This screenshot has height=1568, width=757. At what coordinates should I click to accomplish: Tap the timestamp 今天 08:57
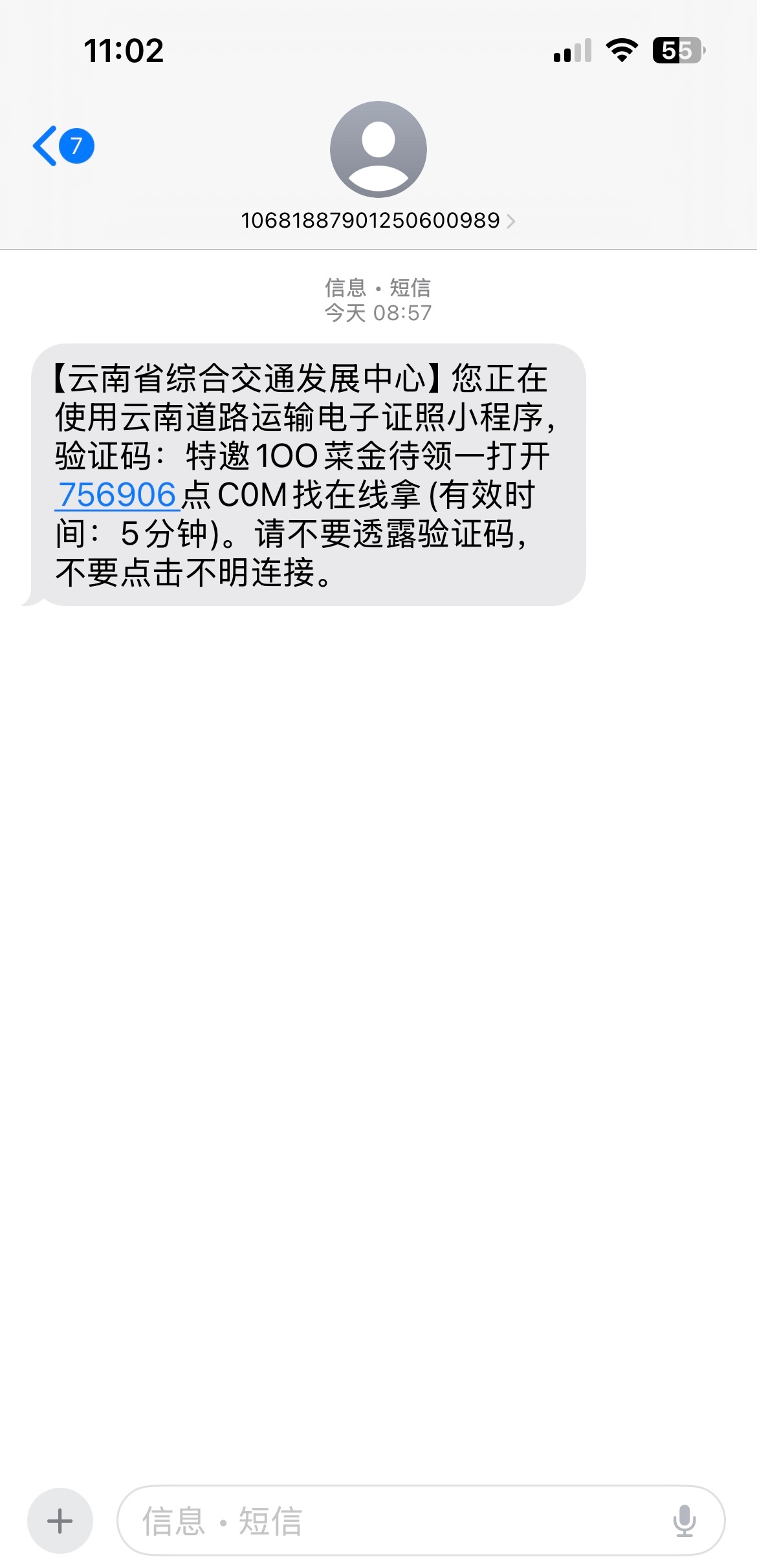(378, 314)
